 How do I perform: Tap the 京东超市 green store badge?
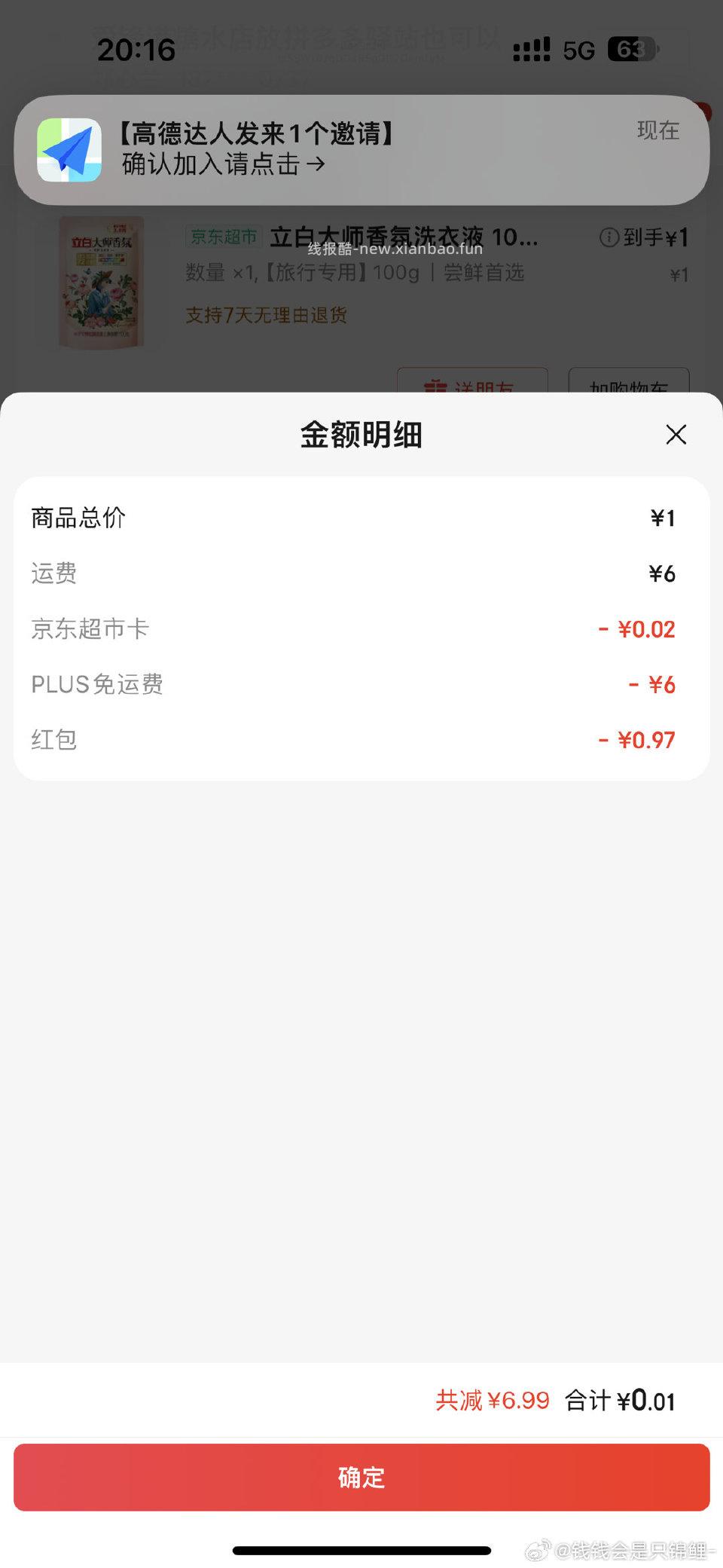(221, 237)
